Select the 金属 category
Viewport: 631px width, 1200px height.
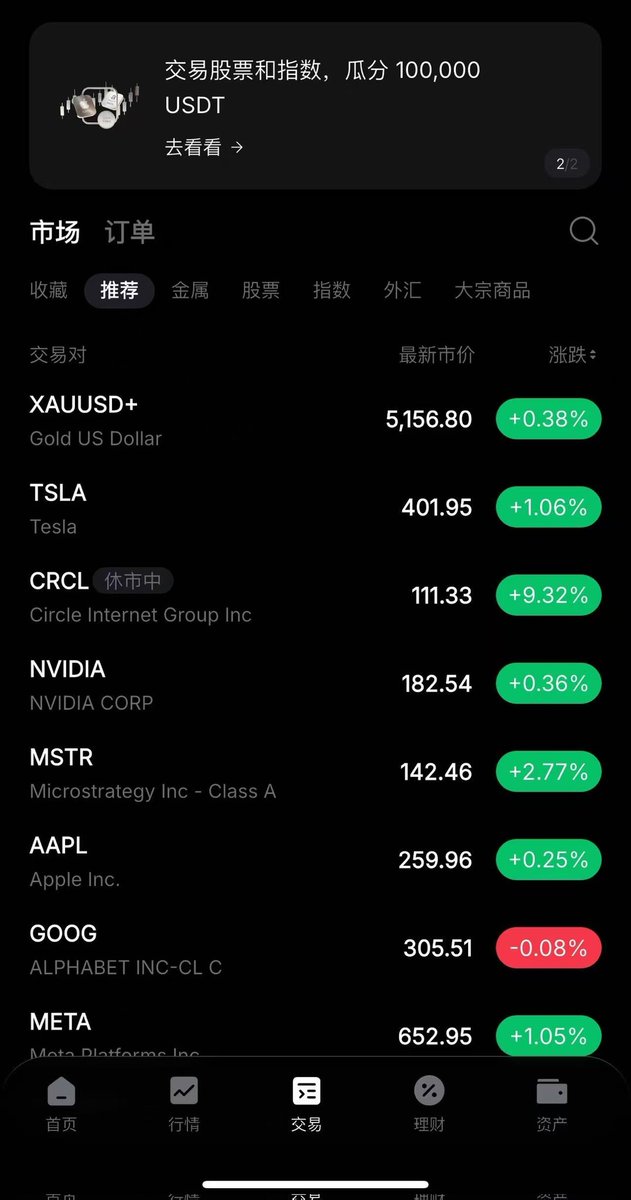190,290
